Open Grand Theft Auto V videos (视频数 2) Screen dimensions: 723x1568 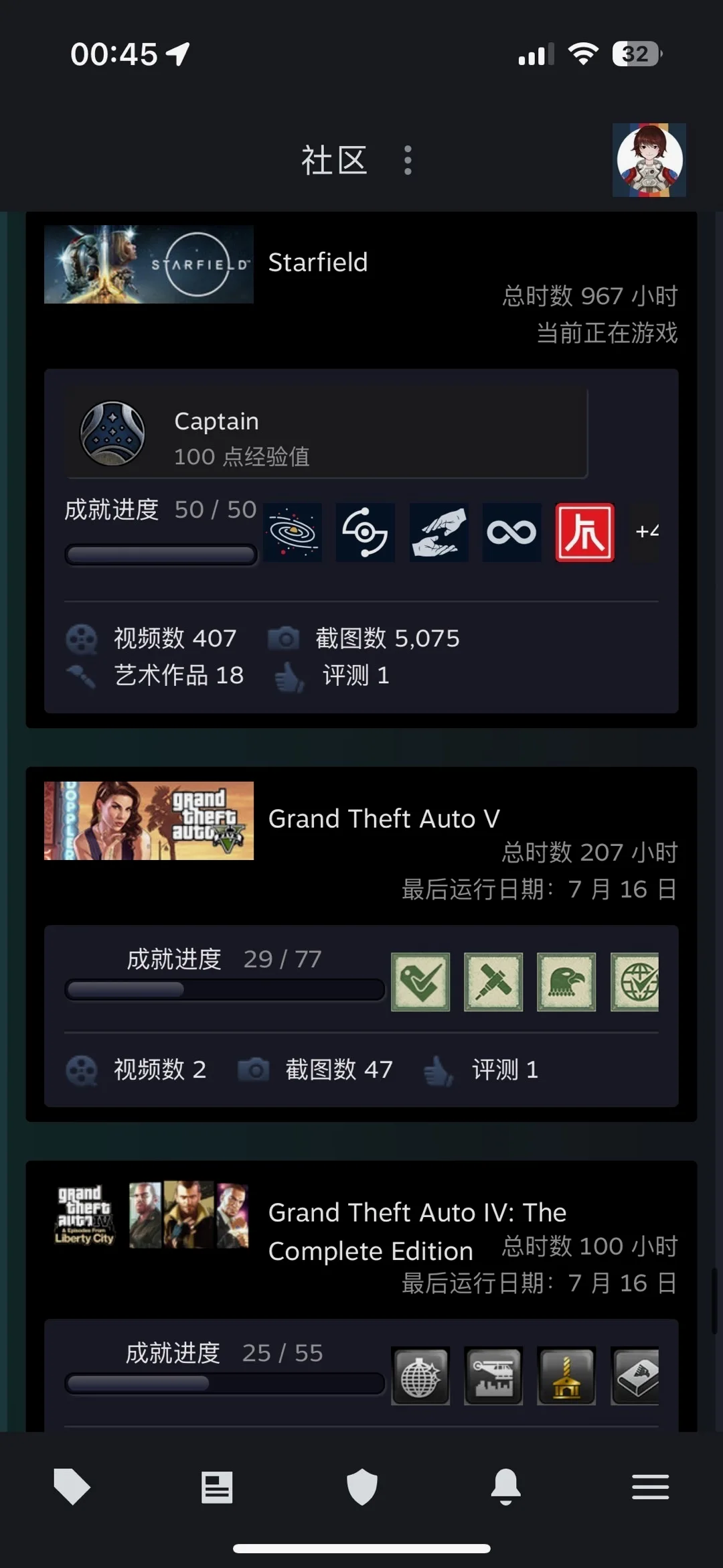tap(159, 1070)
